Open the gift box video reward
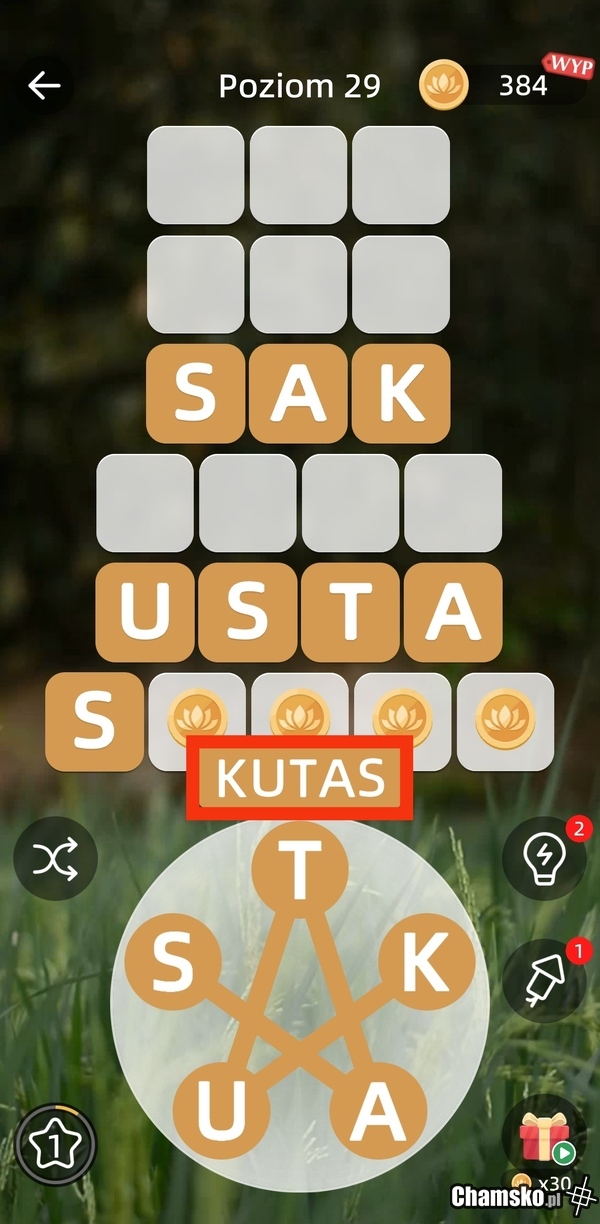Screen dimensions: 600x1224 (x=543, y=1139)
